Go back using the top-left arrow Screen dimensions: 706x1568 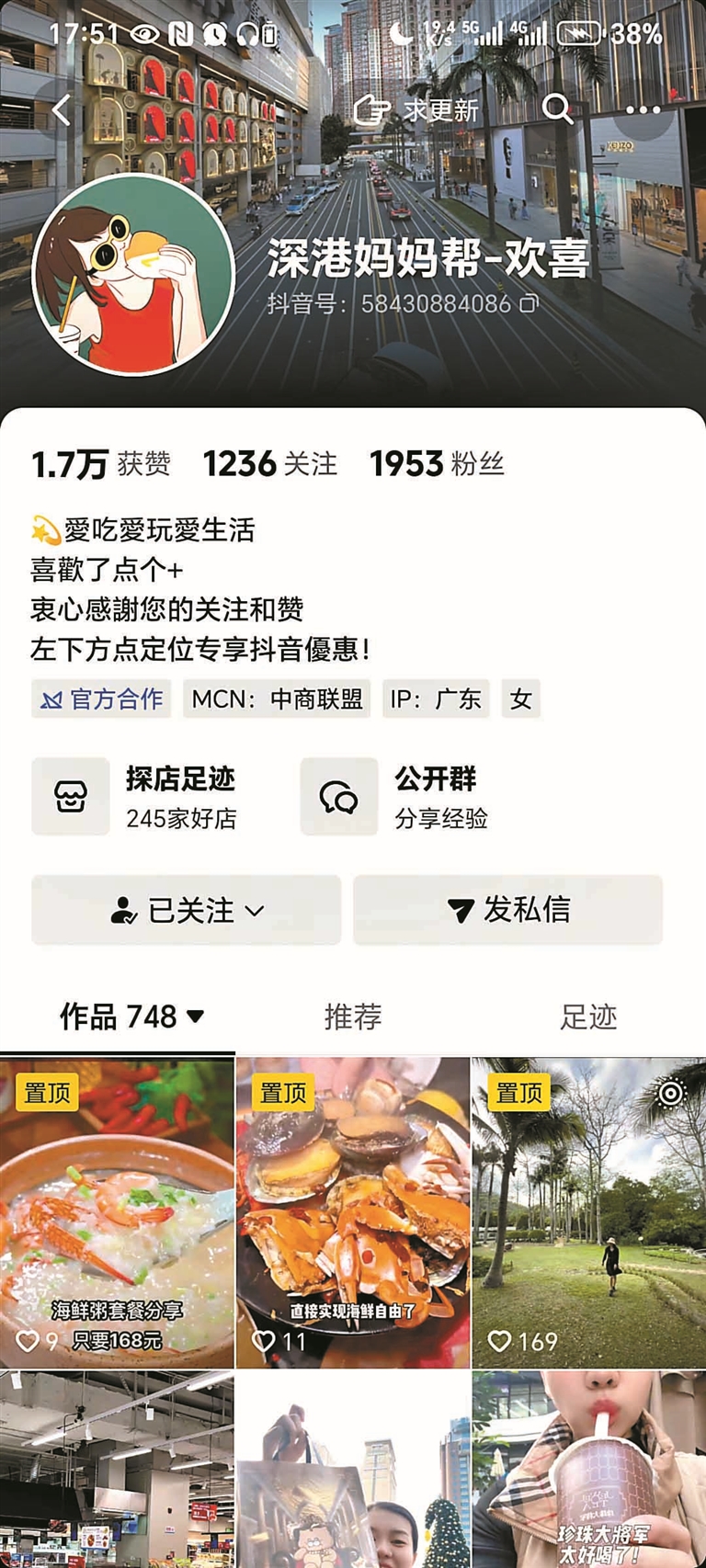62,110
